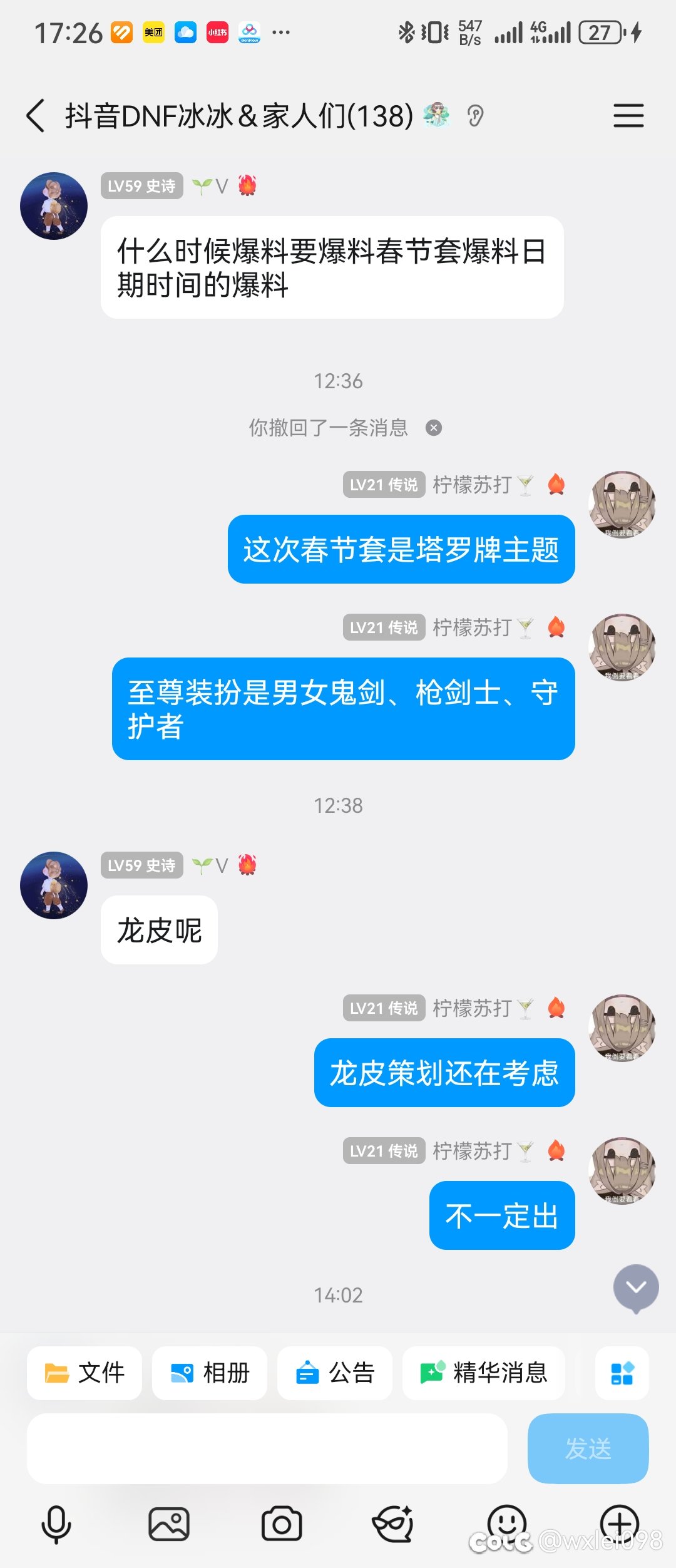
Task: Dismiss the recalled message notice
Action: pos(434,428)
